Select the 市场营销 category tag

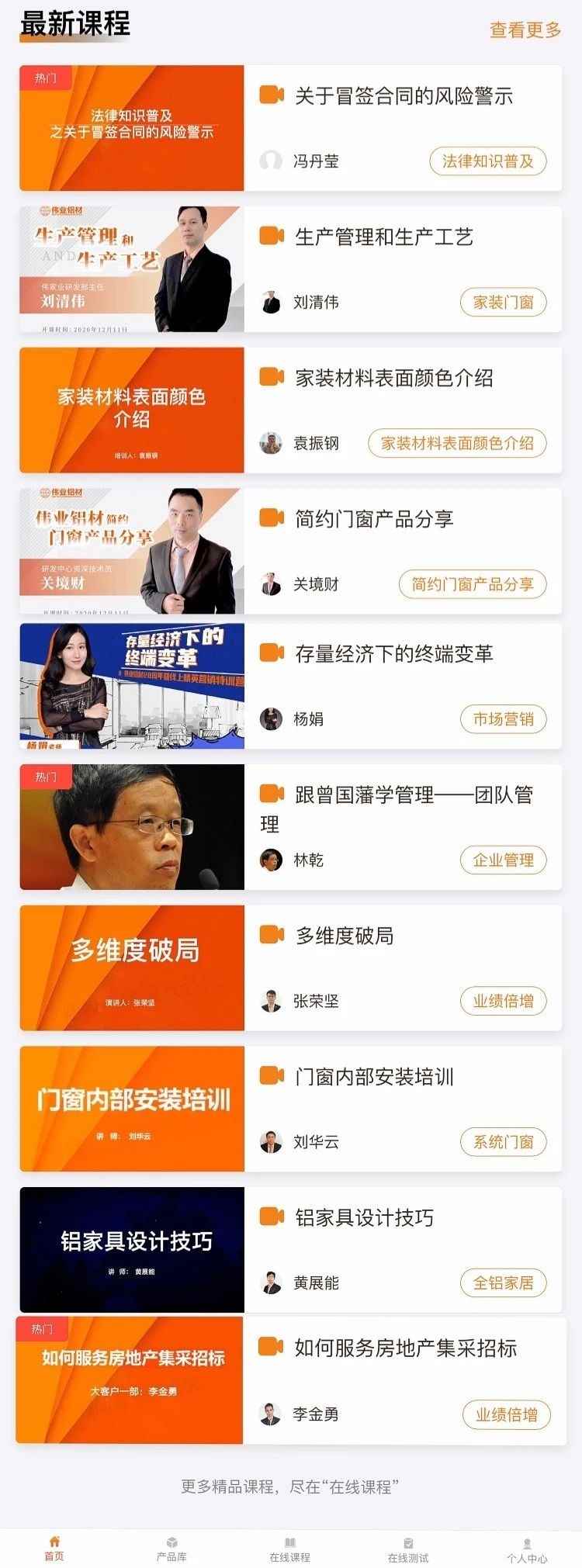click(x=504, y=719)
